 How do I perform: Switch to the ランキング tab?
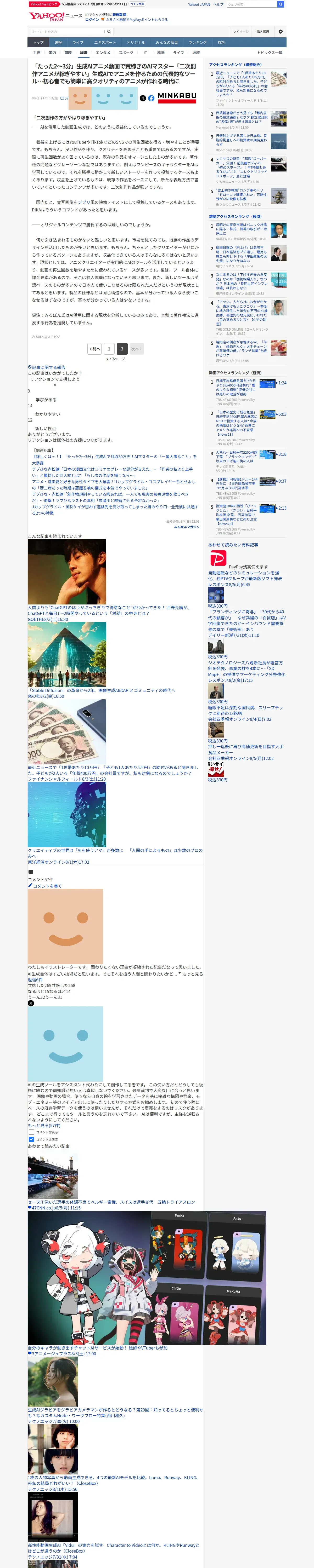pyautogui.click(x=197, y=43)
